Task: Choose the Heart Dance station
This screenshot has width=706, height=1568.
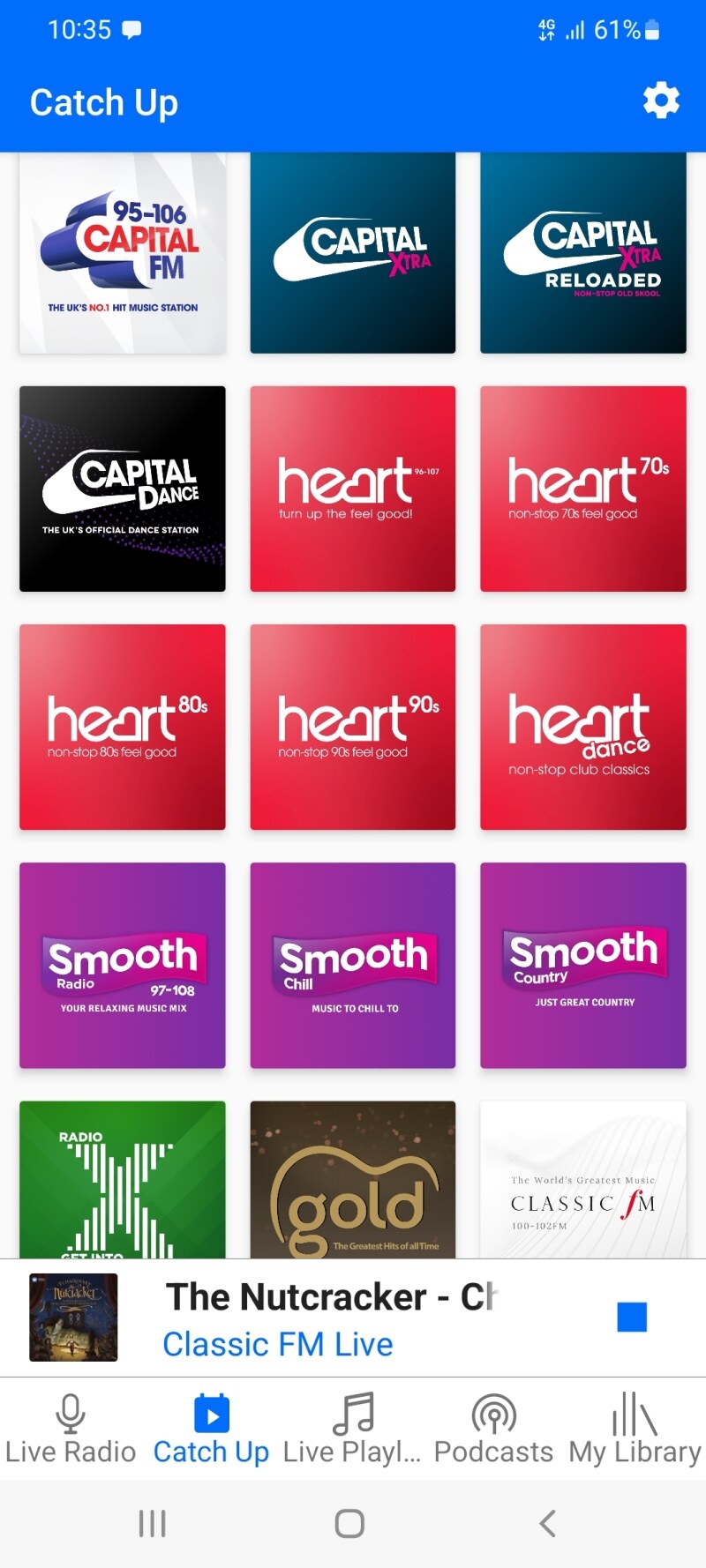Action: coord(583,727)
